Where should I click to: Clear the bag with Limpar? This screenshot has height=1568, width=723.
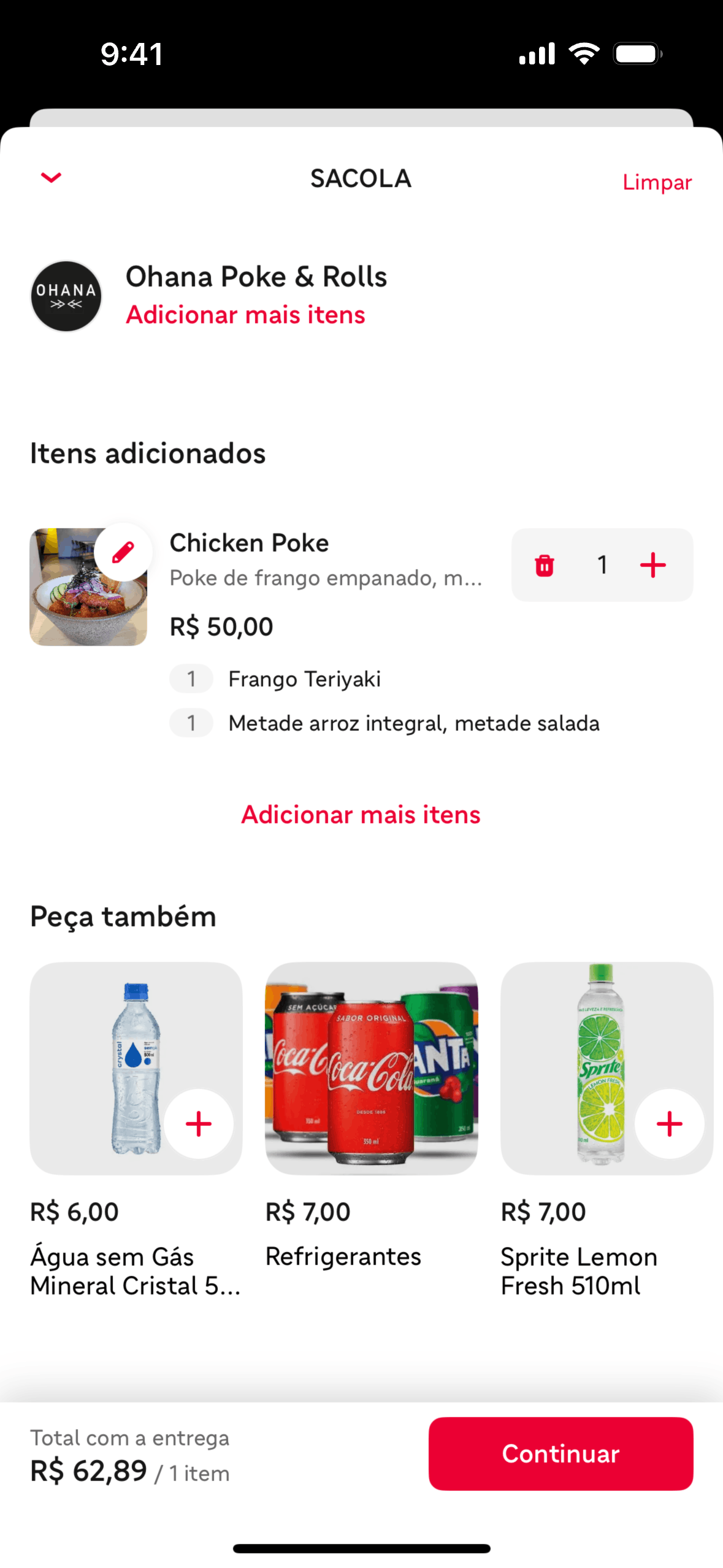tap(656, 182)
